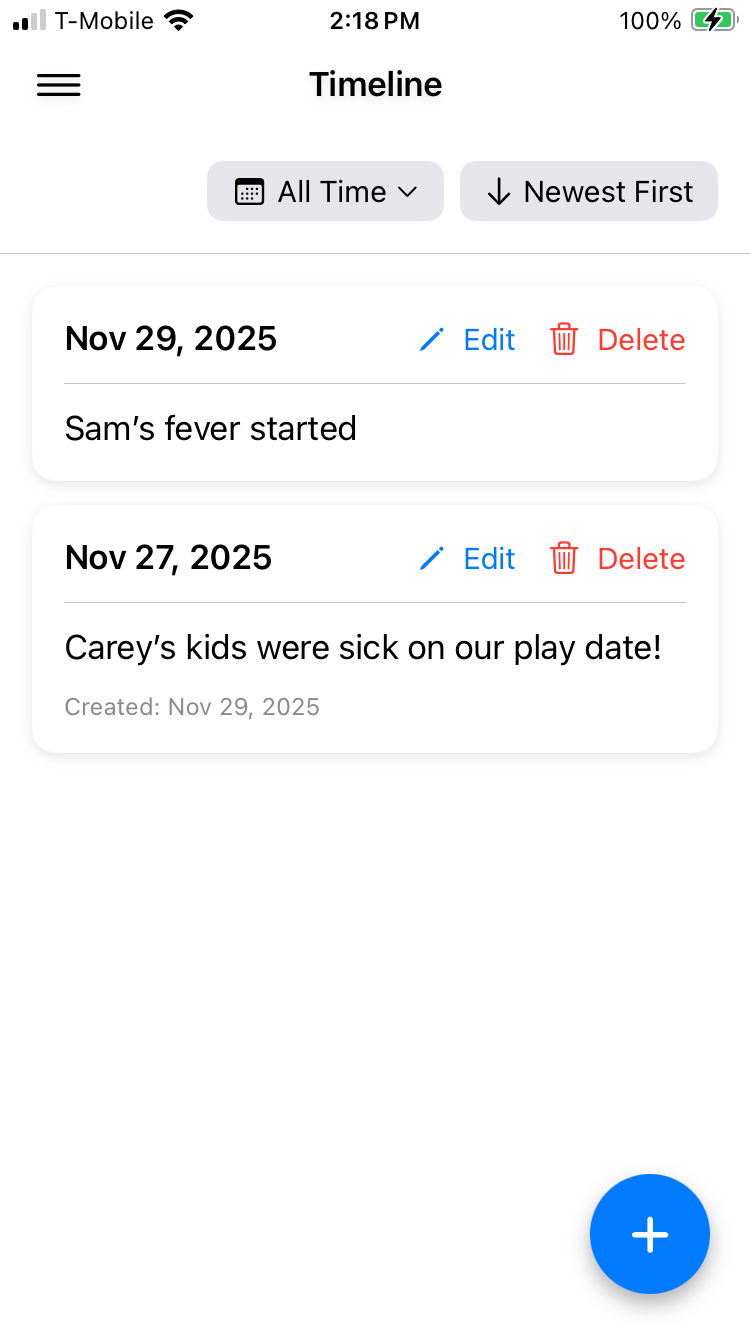Click the calendar icon in the All Time filter
750x1334 pixels.
pos(249,191)
